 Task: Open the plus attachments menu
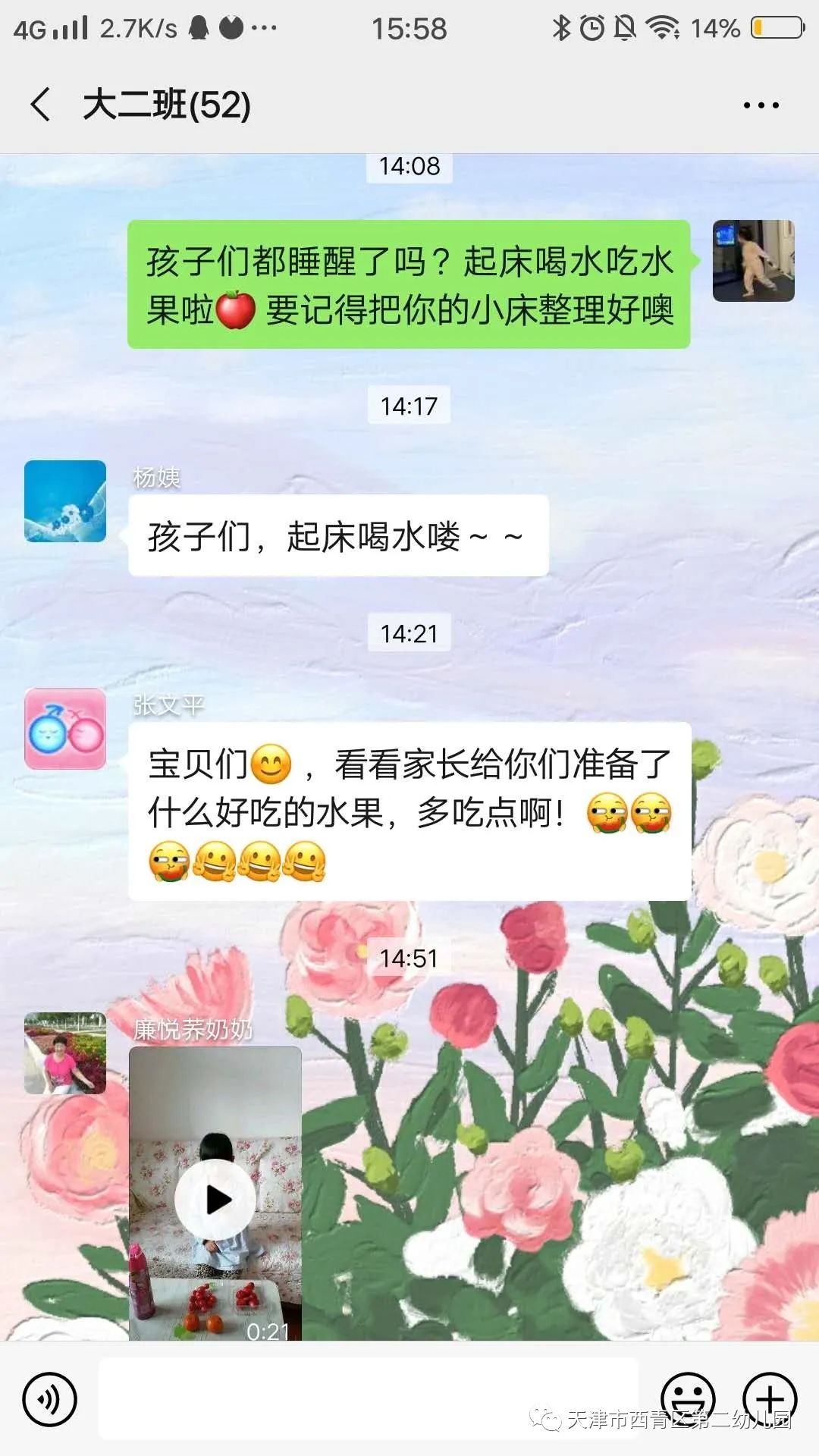tap(770, 1399)
